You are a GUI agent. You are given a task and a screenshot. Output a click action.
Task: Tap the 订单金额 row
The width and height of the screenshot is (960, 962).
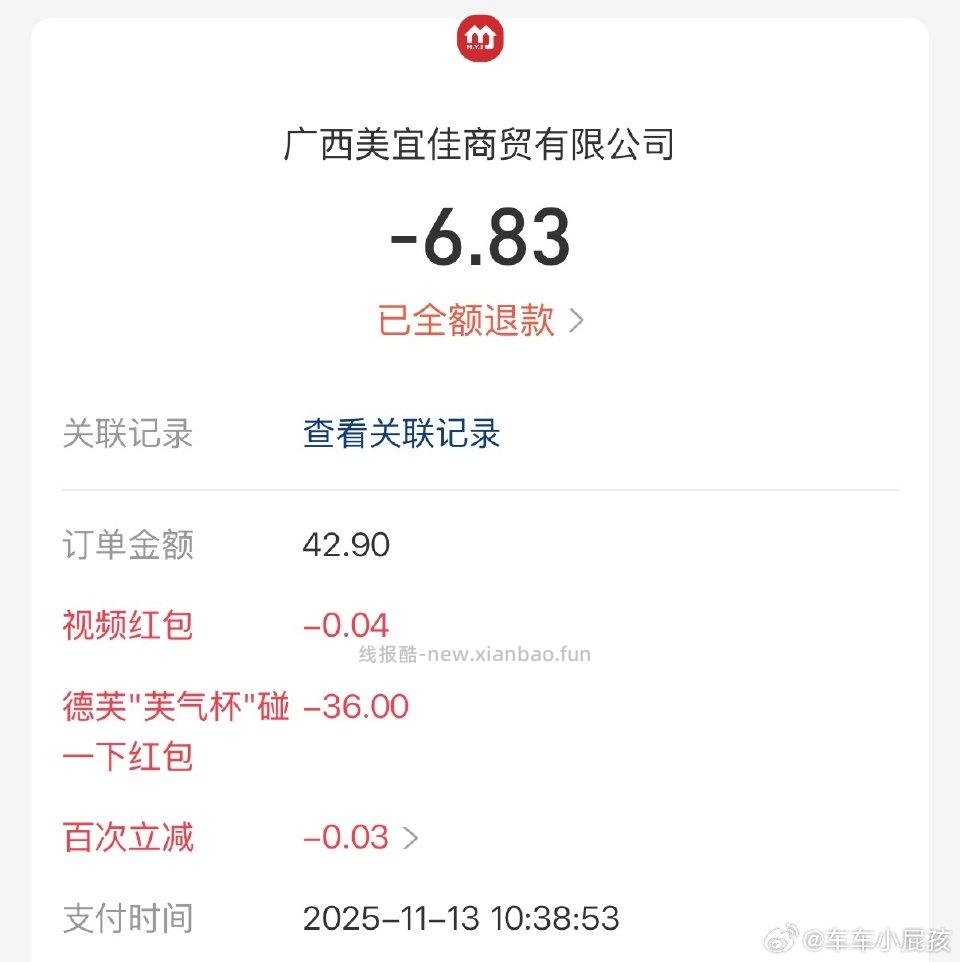pos(128,543)
